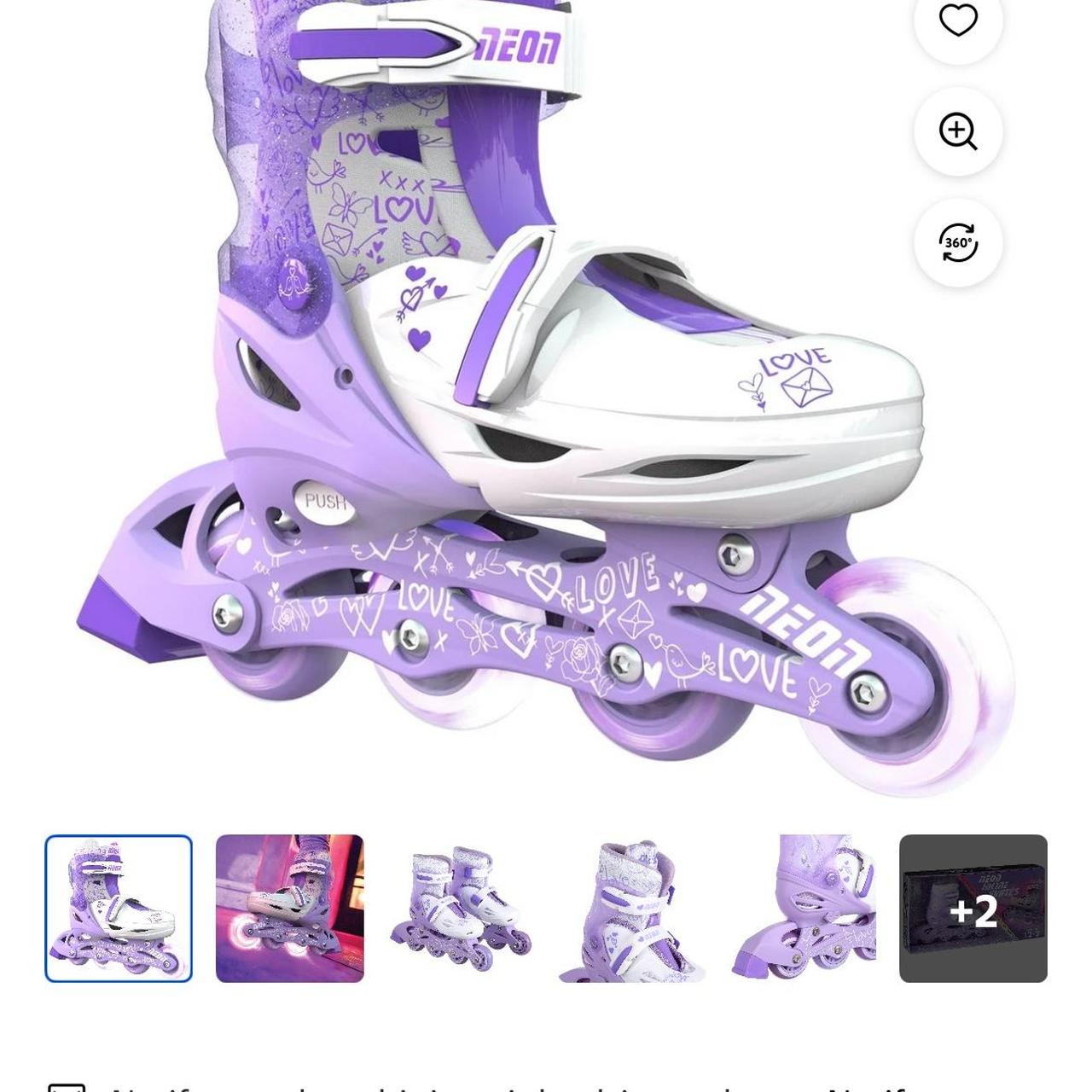
Task: Open the front-view skate thumbnail
Action: (631, 909)
